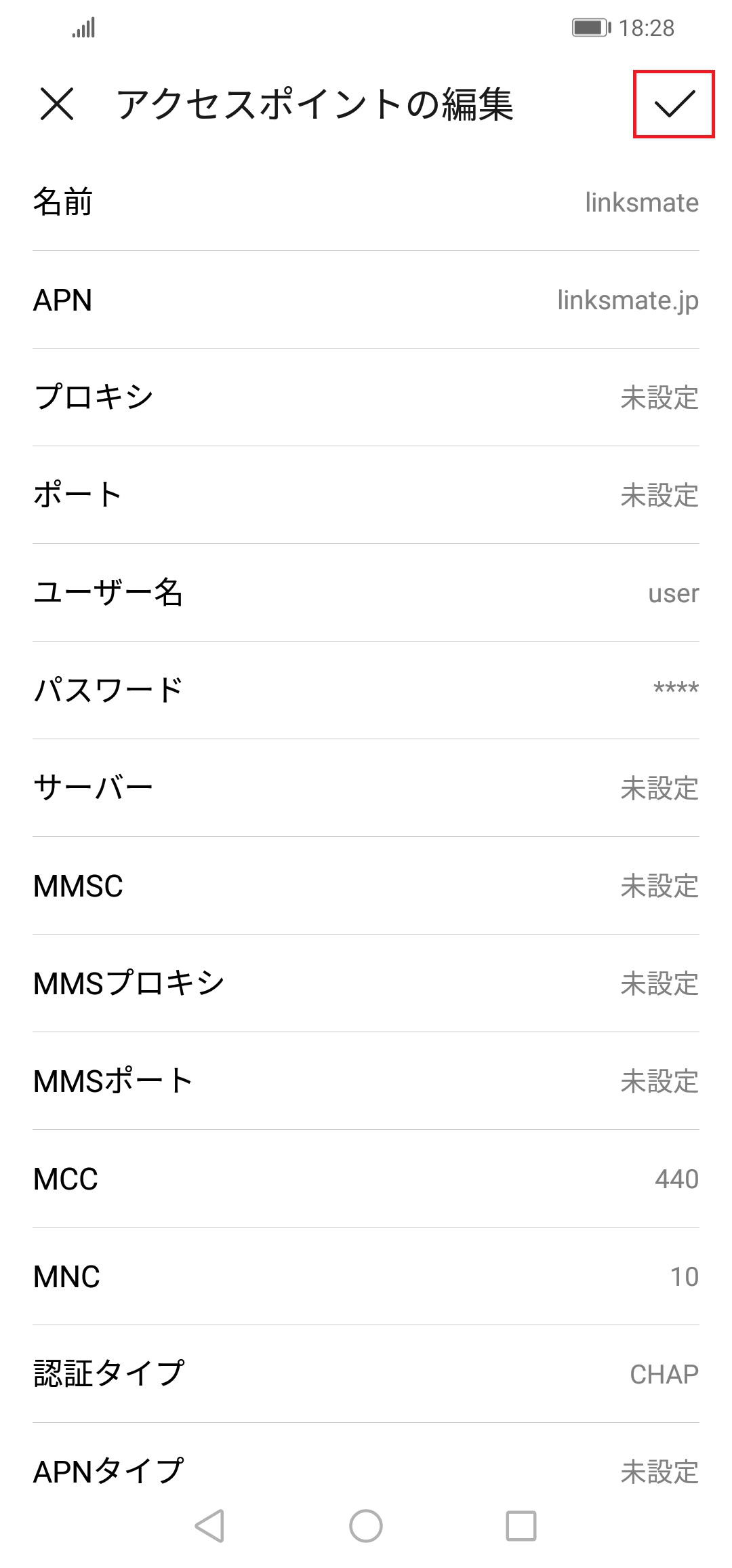This screenshot has height=1568, width=732.
Task: Edit the APN field showing linksmate.jp
Action: tap(366, 300)
